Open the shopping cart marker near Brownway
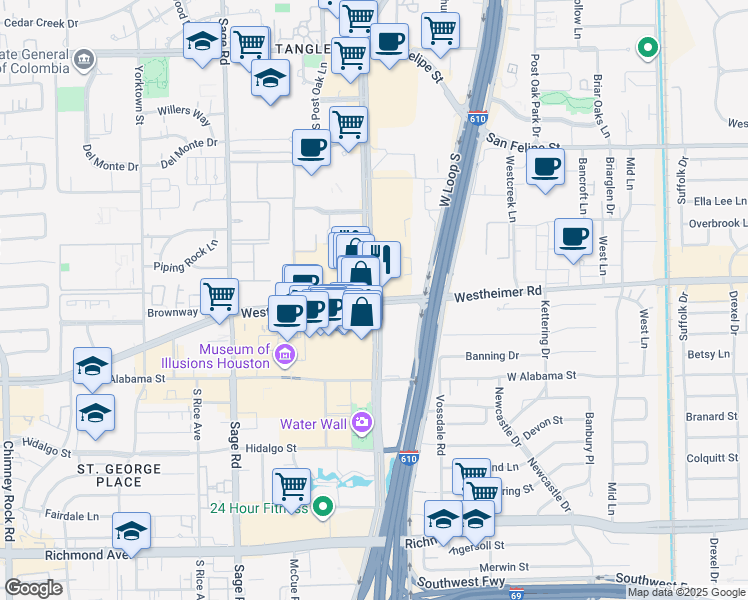 (x=219, y=300)
